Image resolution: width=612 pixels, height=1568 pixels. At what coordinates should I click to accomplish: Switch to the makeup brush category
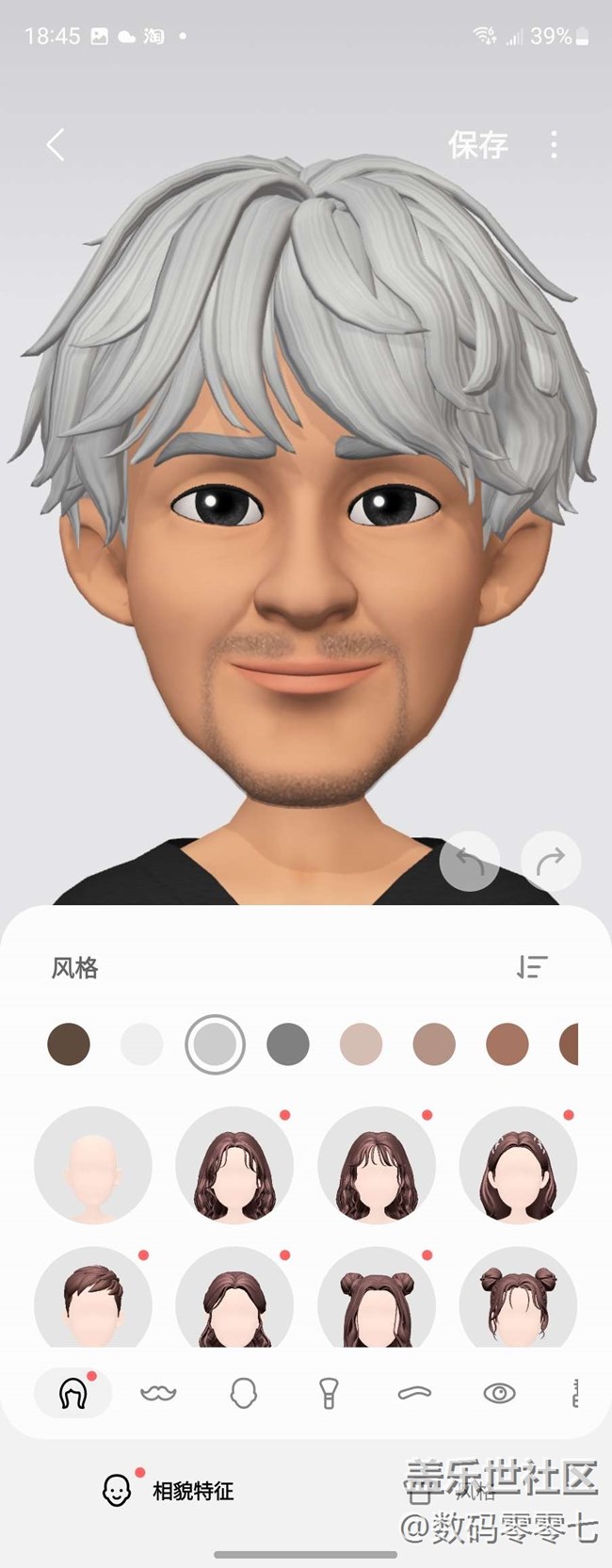point(328,1393)
